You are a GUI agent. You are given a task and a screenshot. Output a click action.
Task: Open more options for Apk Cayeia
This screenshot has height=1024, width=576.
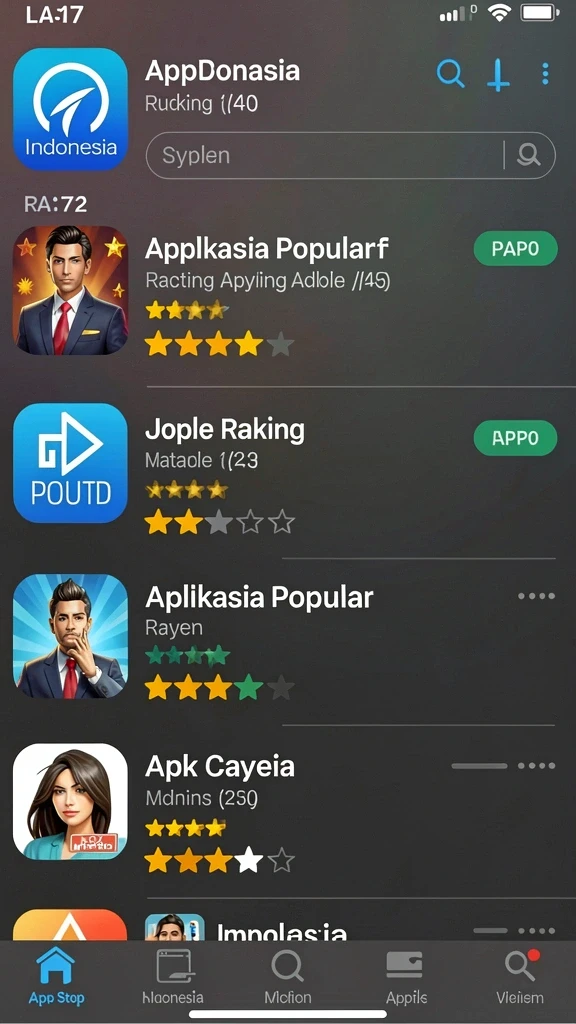tap(536, 765)
